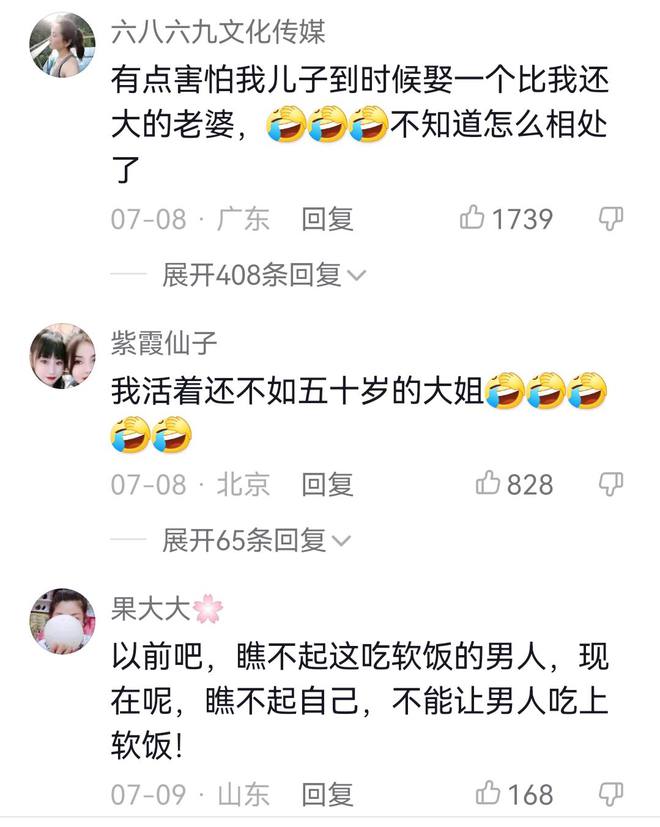
Task: Tap the username 六八六九文化传媒
Action: [217, 32]
